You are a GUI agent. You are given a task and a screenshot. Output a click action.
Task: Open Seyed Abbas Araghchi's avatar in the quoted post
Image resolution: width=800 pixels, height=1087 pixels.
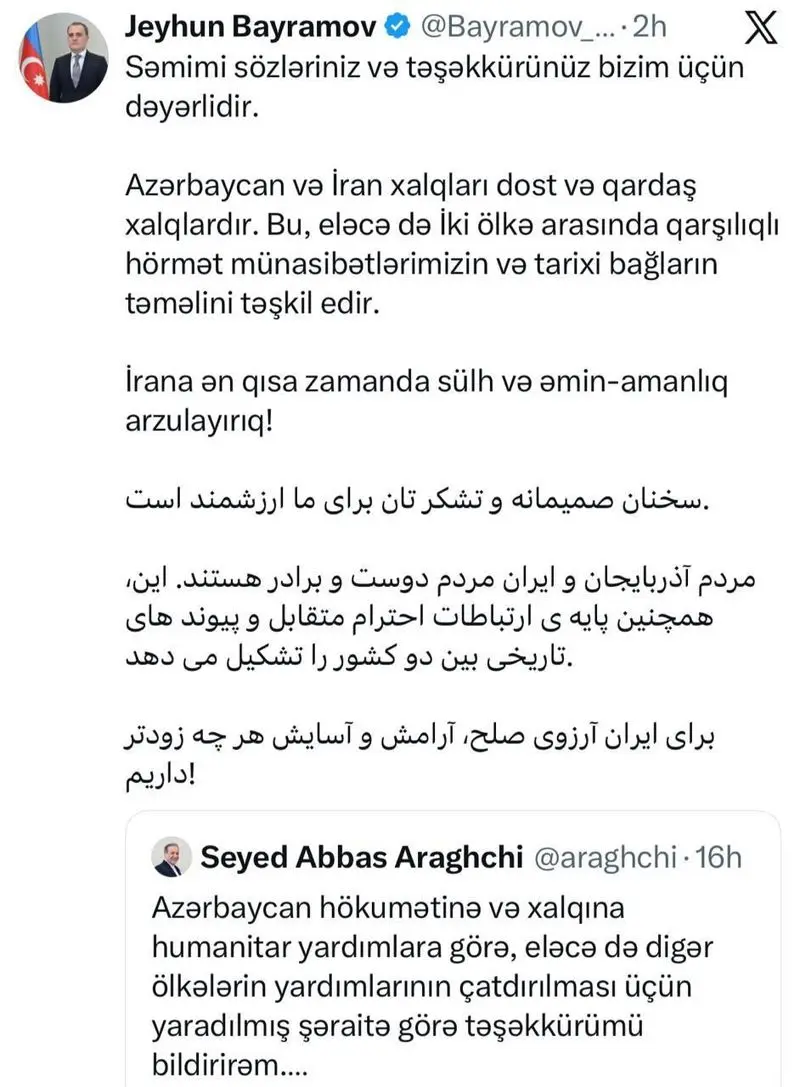(x=169, y=857)
